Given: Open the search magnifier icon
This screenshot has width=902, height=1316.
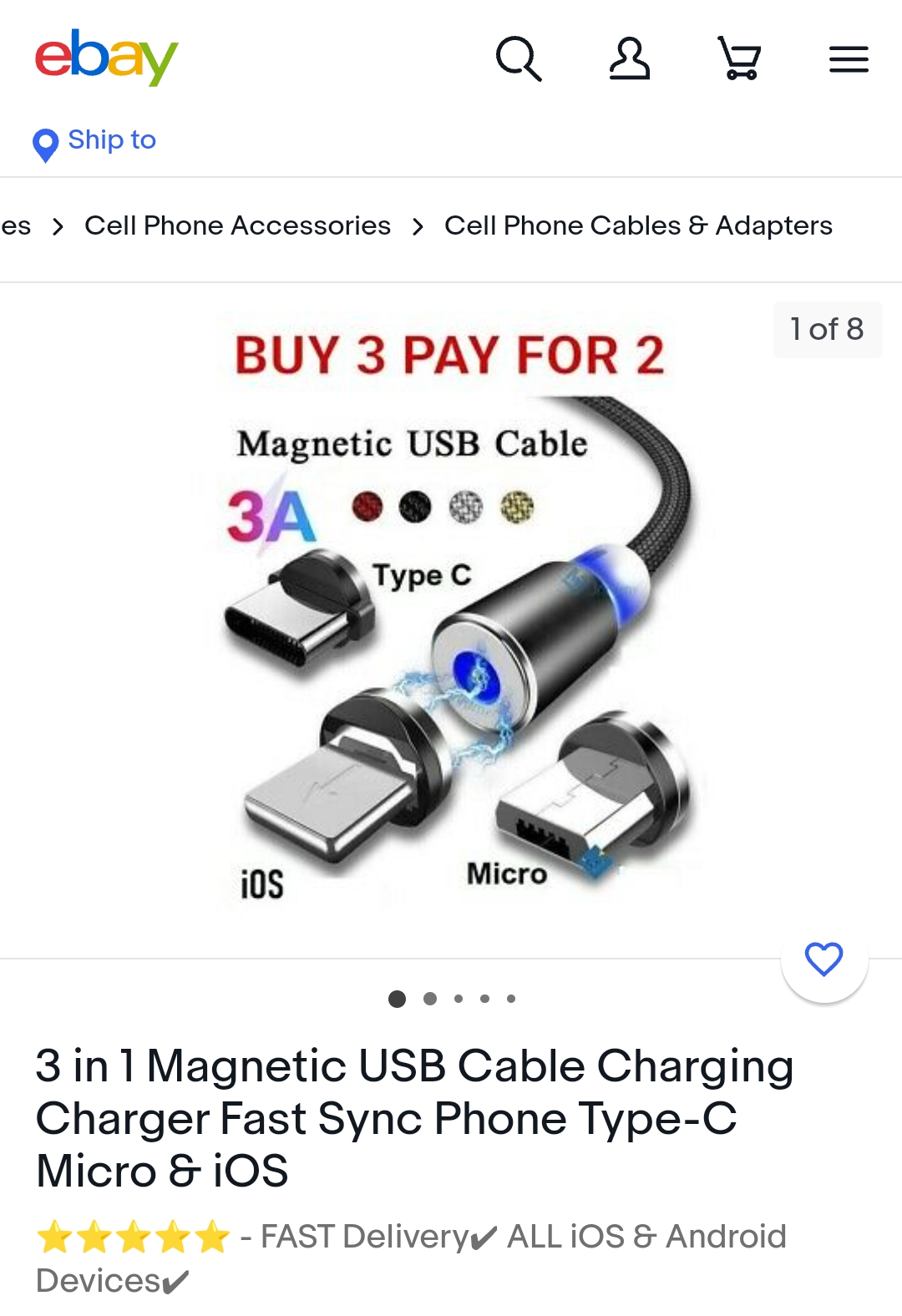Looking at the screenshot, I should [519, 58].
